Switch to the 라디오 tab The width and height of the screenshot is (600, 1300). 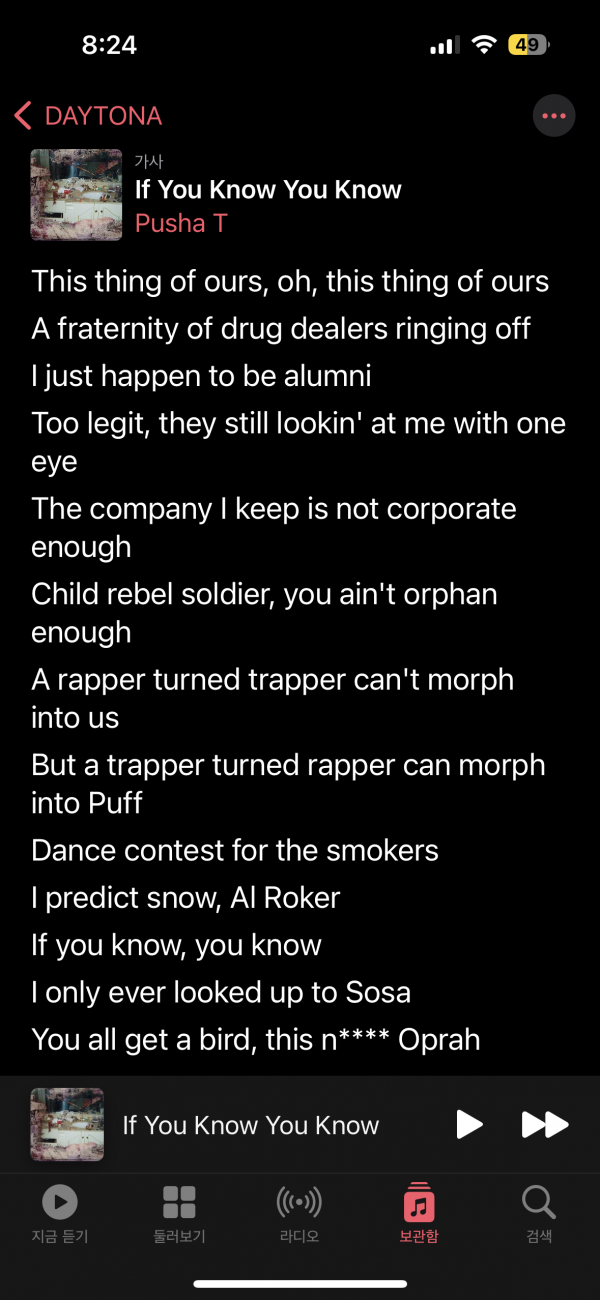299,1212
